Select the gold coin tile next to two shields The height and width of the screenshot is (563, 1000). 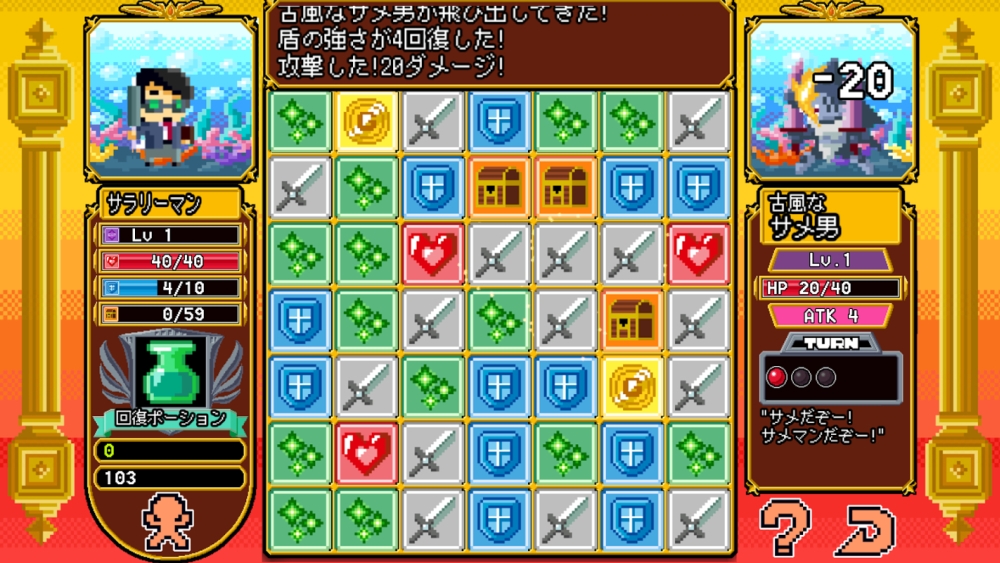pos(631,386)
